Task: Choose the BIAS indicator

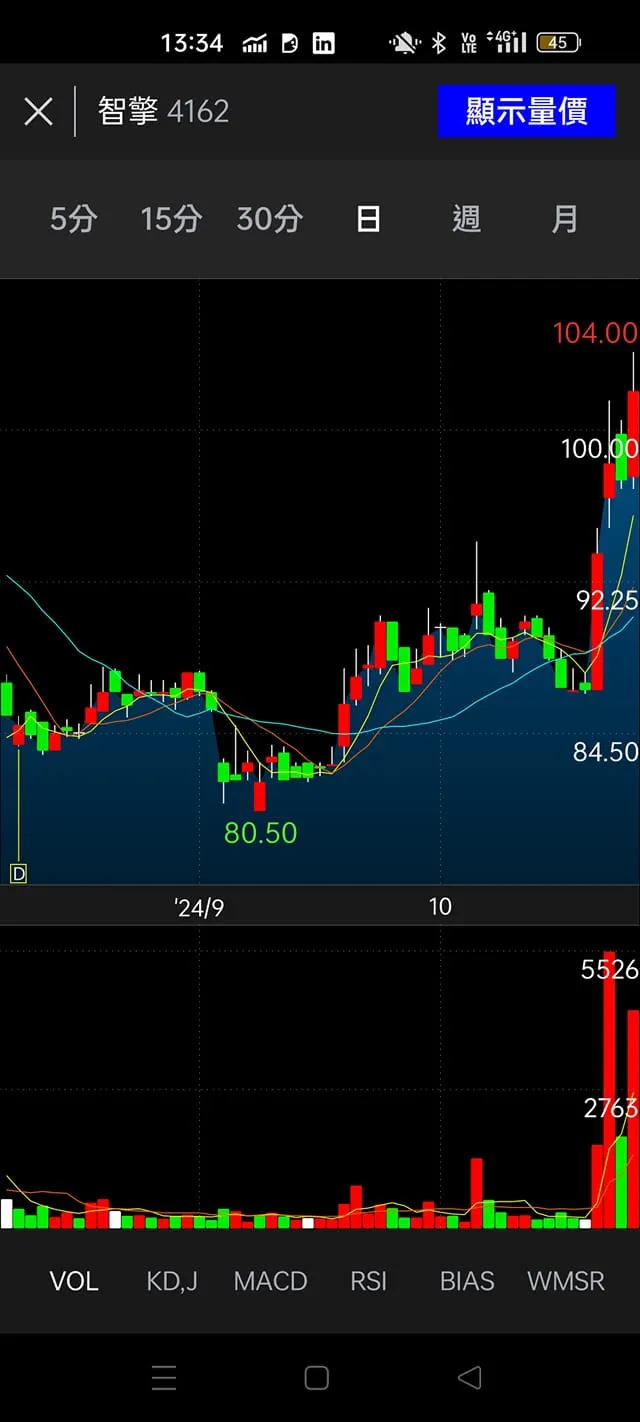Action: click(467, 1281)
